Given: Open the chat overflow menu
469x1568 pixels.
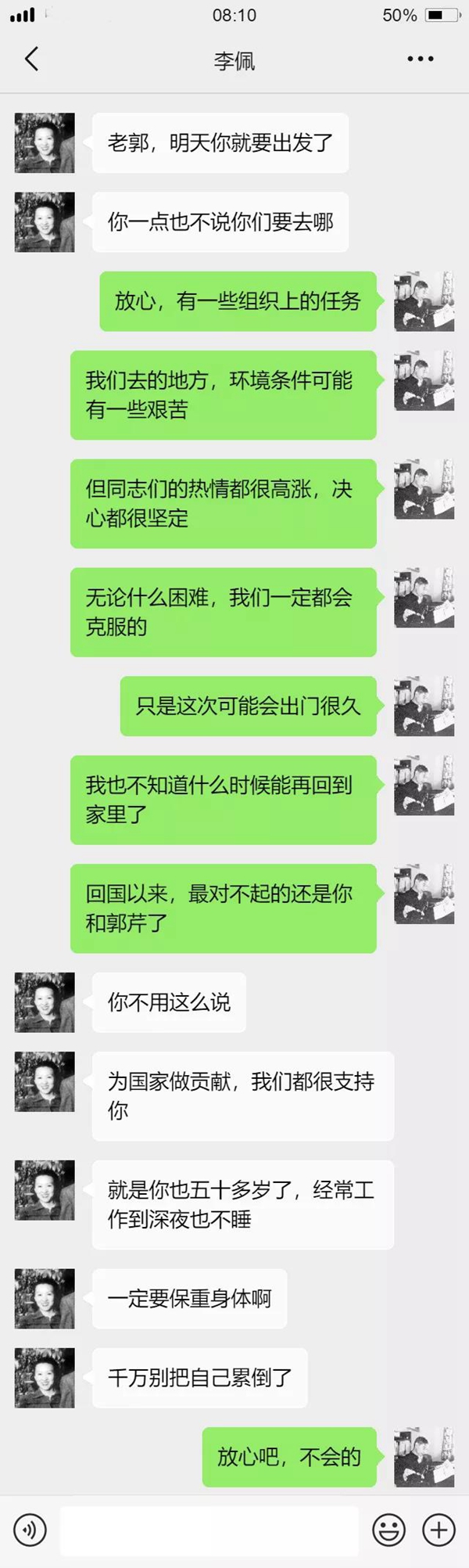Looking at the screenshot, I should 420,59.
